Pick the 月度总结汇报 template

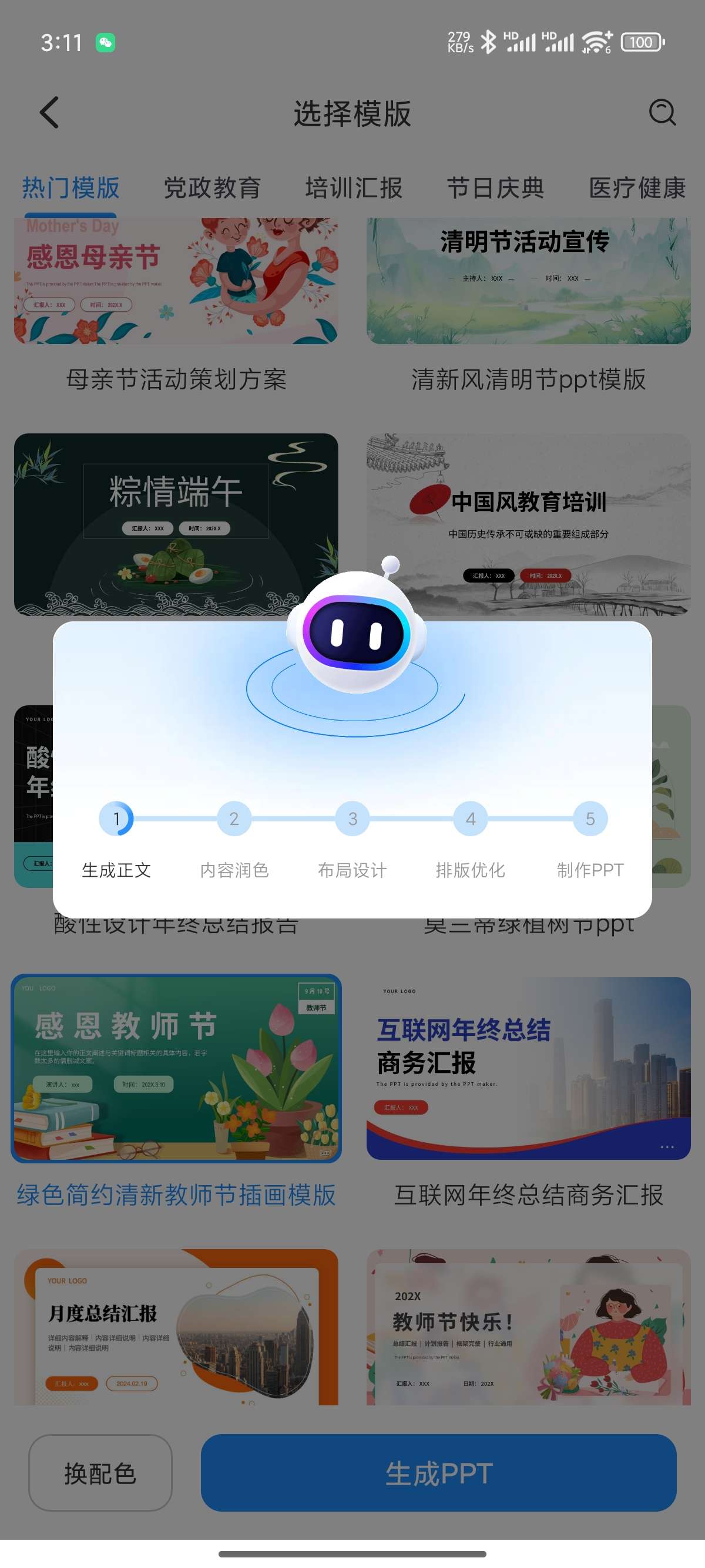click(x=176, y=1327)
